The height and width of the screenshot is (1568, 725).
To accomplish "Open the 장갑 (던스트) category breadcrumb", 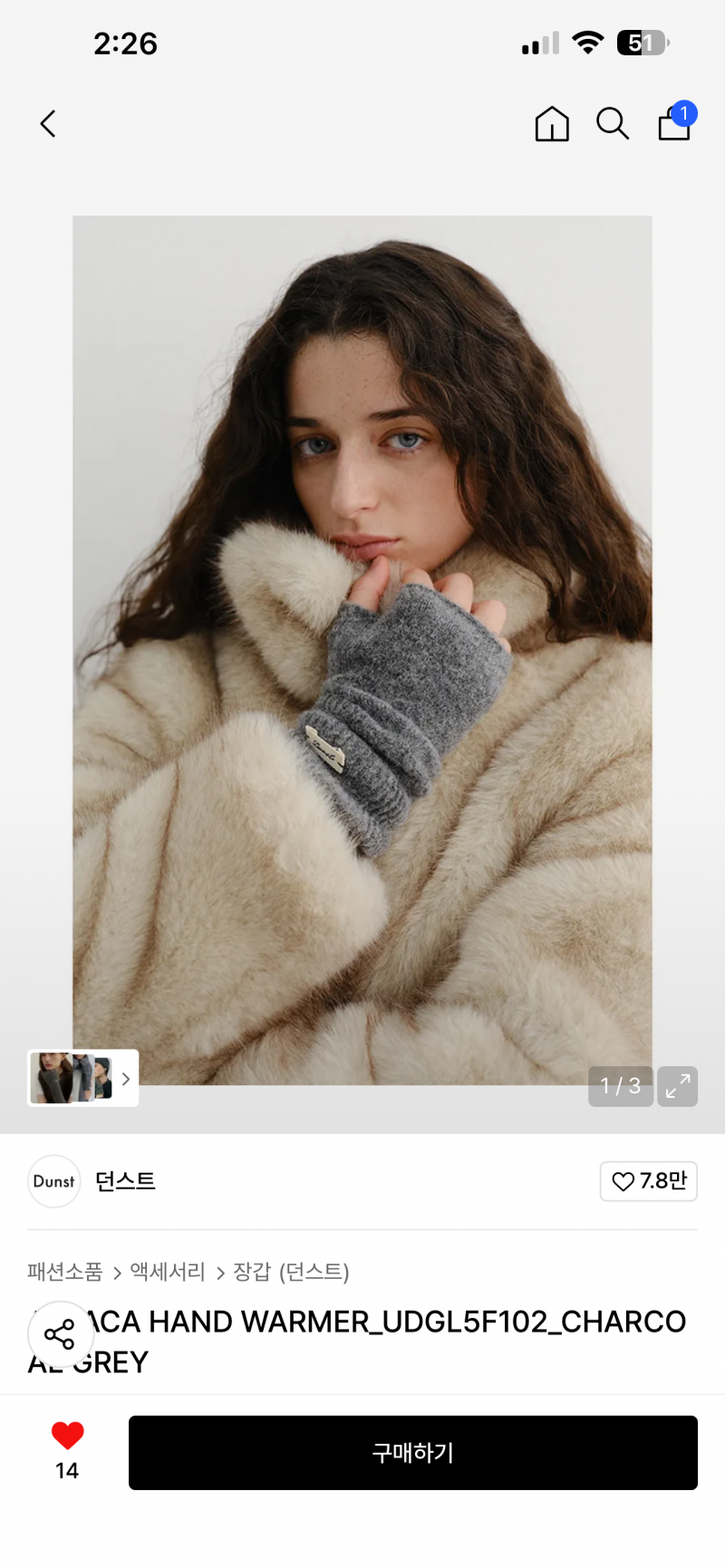I will (291, 1272).
